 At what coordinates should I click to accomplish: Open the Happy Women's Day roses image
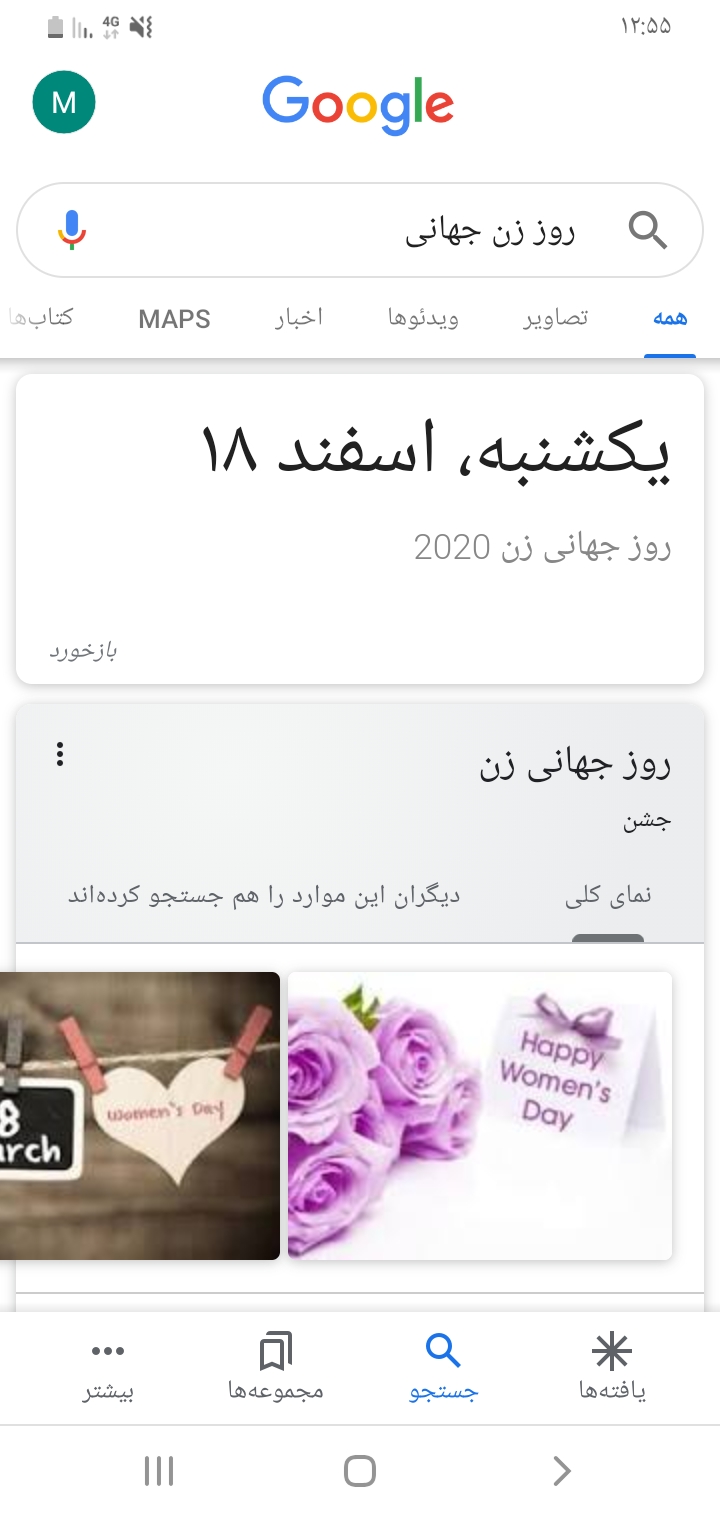coord(480,1115)
